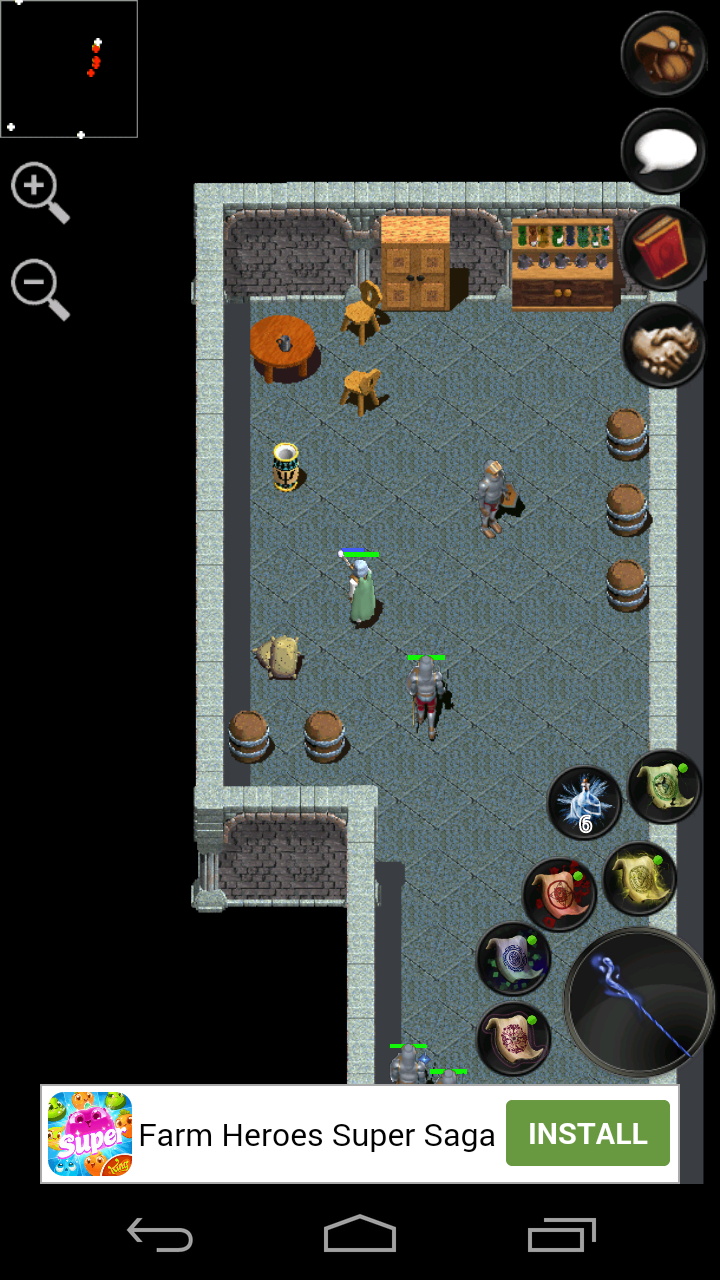Go to the system home screen
The width and height of the screenshot is (720, 1280).
tap(360, 1235)
